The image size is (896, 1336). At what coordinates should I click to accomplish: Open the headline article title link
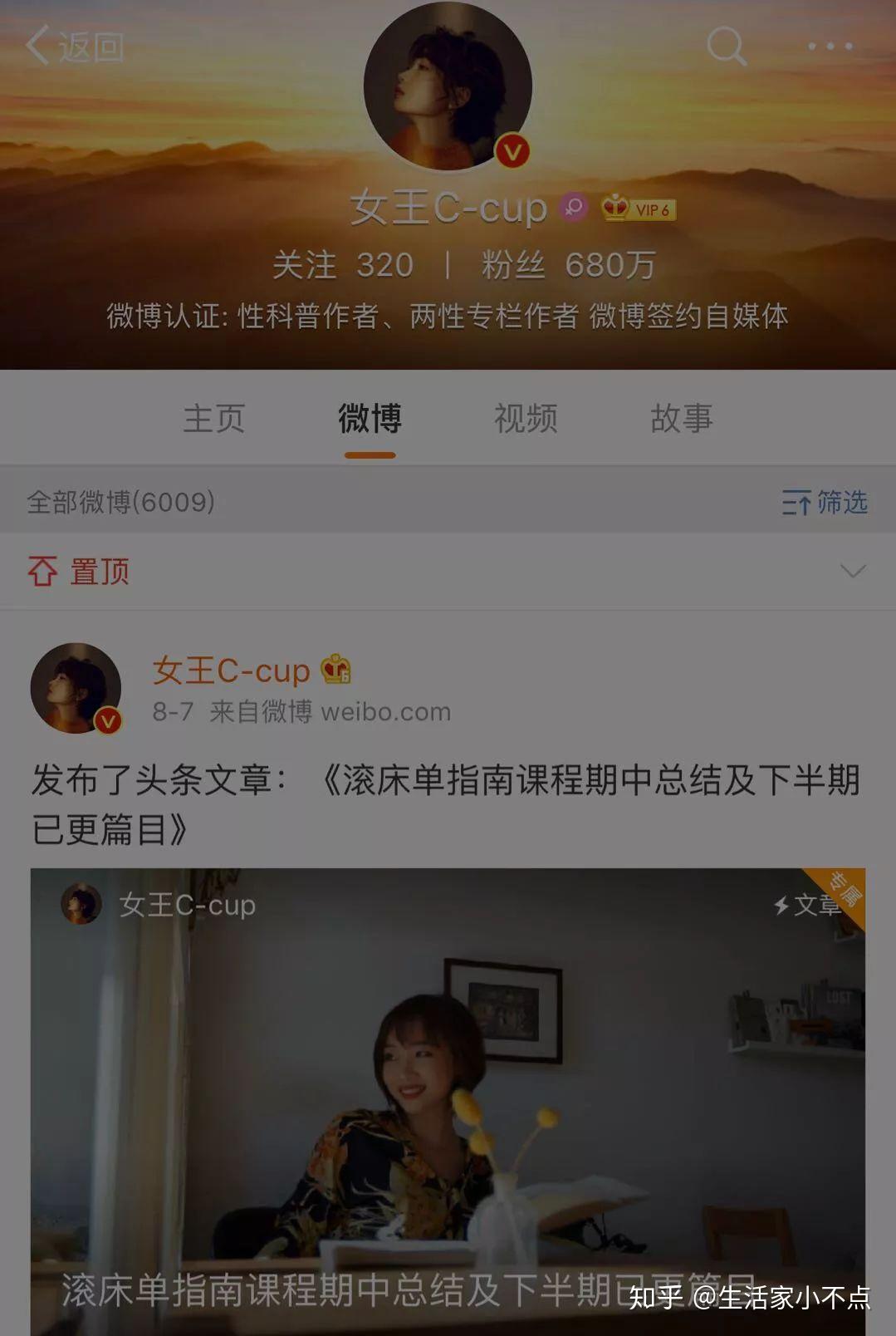tap(590, 781)
